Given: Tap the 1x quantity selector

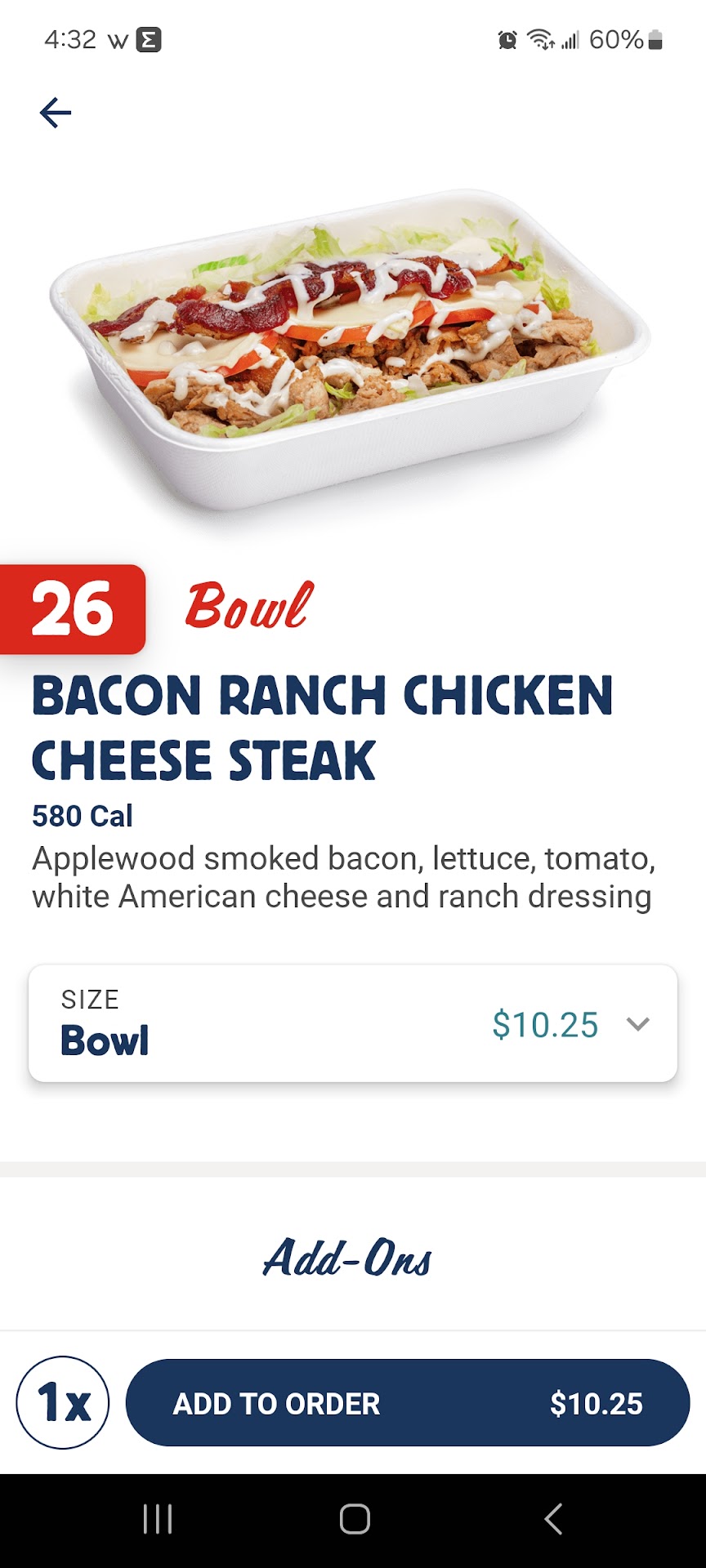Looking at the screenshot, I should click(63, 1402).
